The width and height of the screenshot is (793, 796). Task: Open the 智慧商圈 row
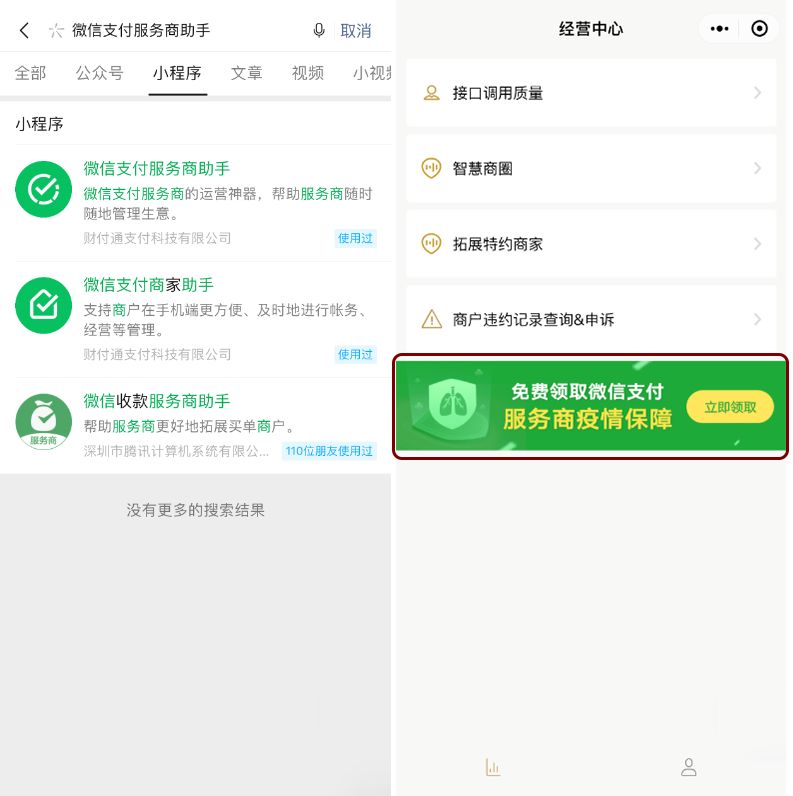[x=590, y=168]
